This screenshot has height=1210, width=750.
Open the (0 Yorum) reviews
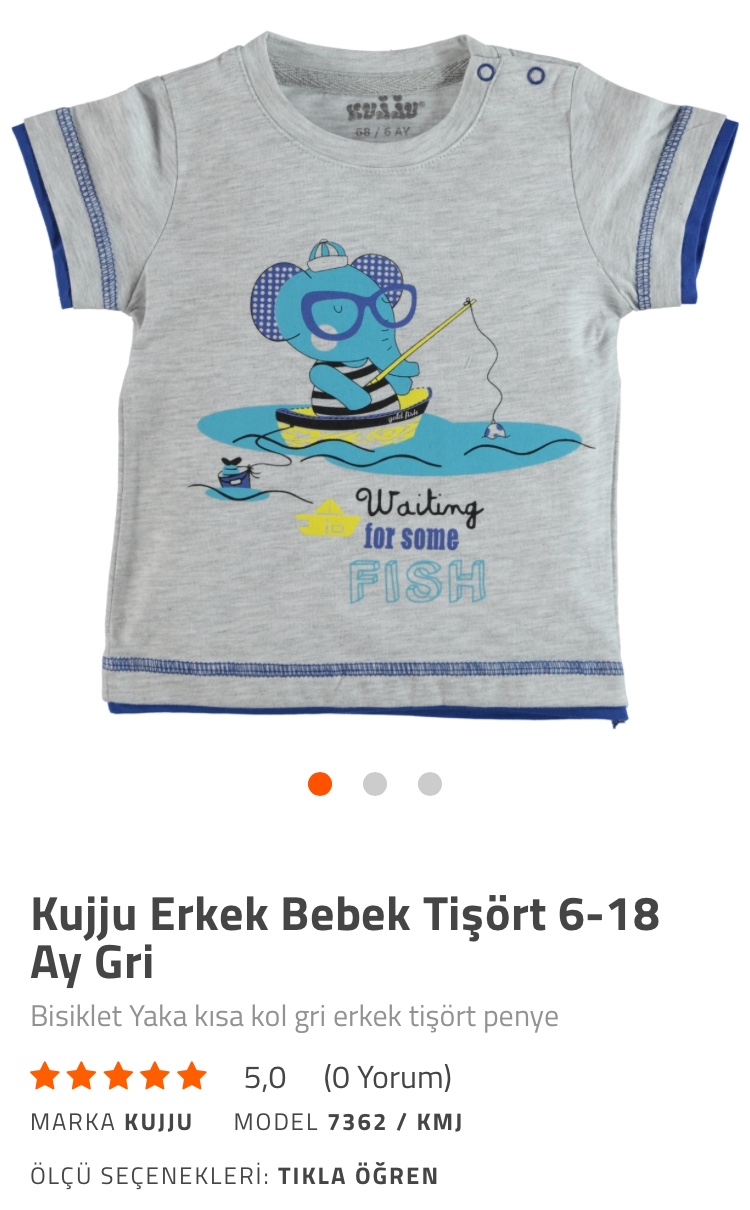click(x=387, y=1078)
